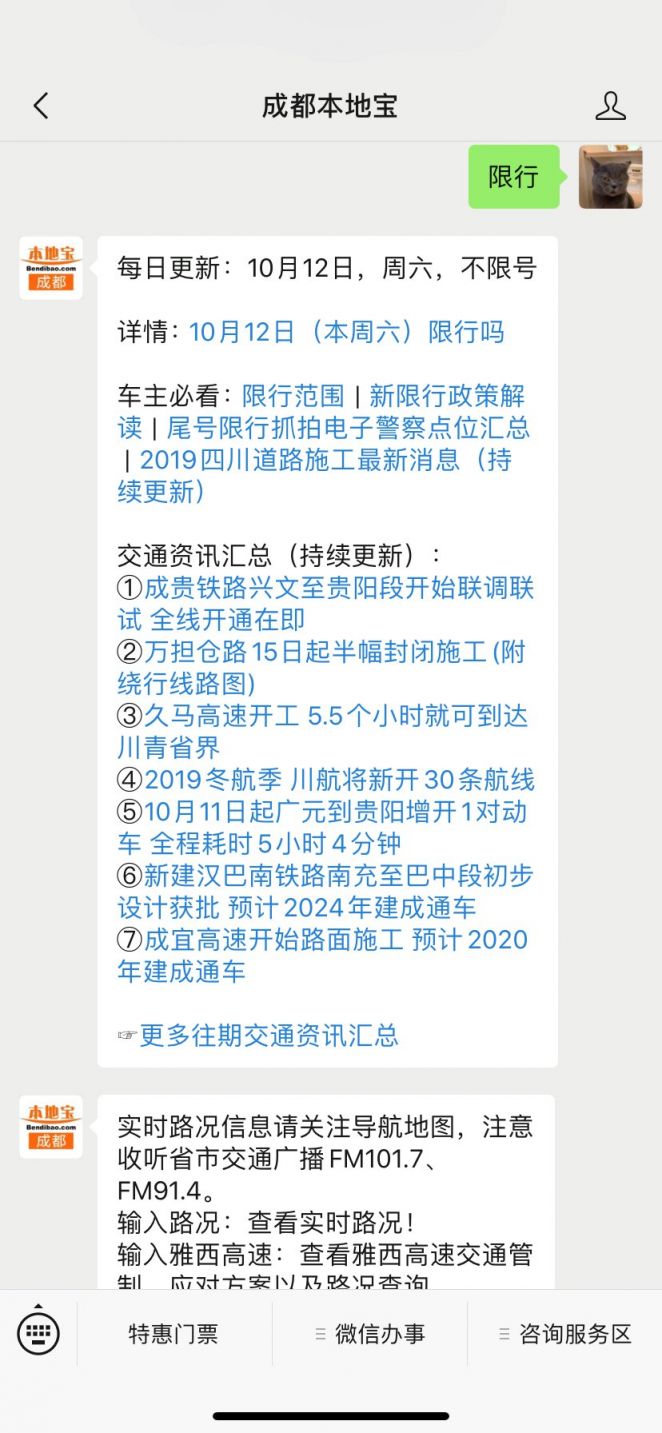This screenshot has width=662, height=1433.
Task: Go back using the top-left arrow
Action: [x=41, y=106]
